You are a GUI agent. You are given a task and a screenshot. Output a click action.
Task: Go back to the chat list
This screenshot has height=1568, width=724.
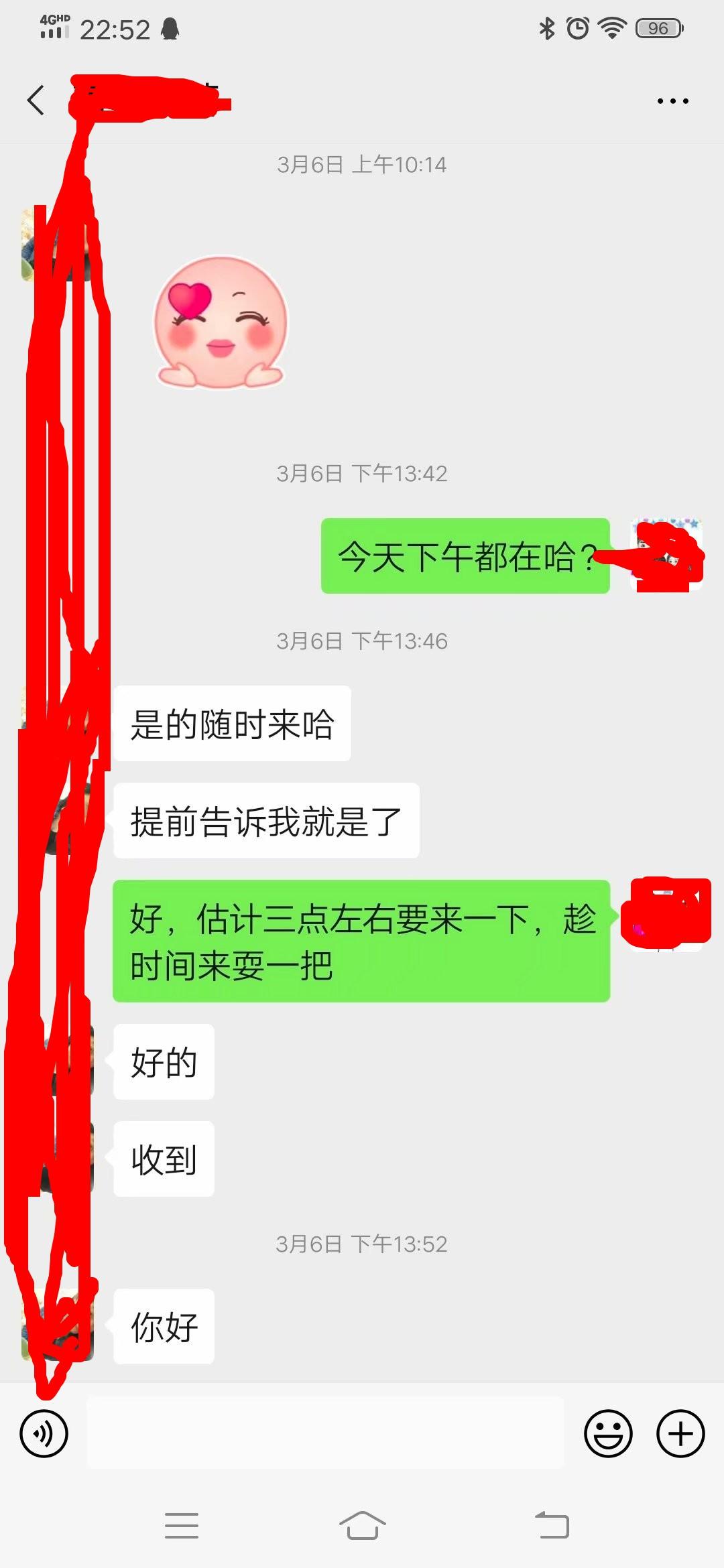(36, 101)
